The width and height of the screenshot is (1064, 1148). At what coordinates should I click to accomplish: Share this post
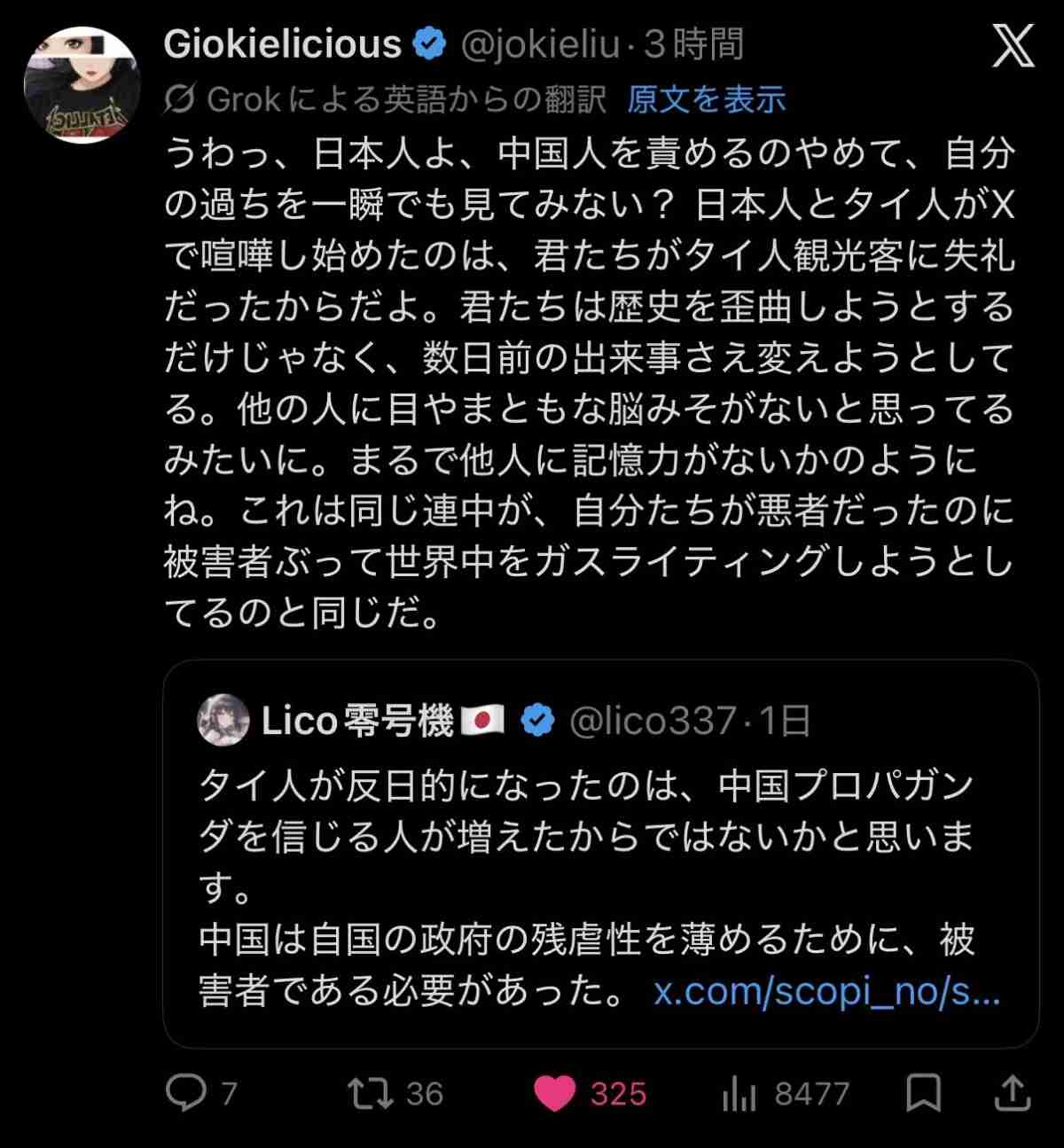[1012, 1093]
